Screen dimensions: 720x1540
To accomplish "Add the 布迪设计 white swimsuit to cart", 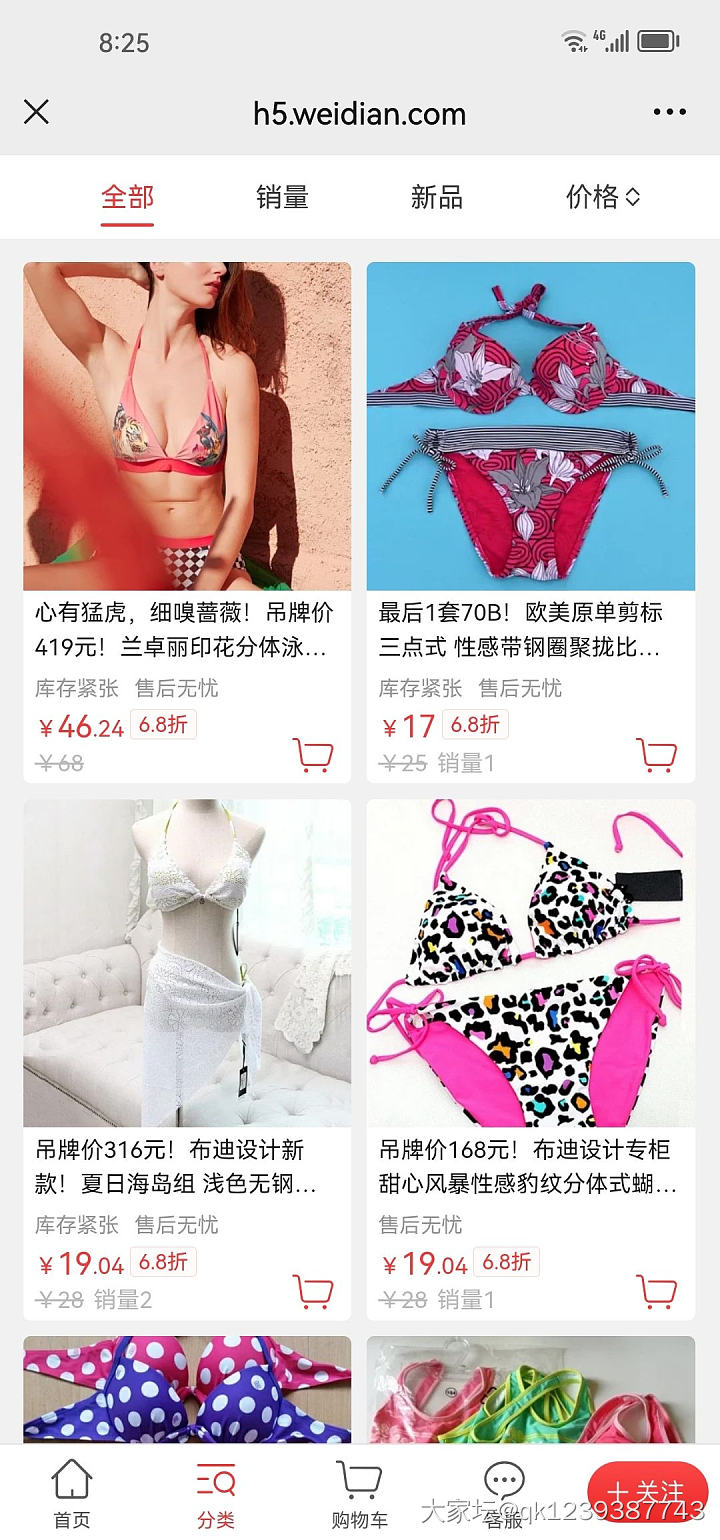I will point(313,1292).
